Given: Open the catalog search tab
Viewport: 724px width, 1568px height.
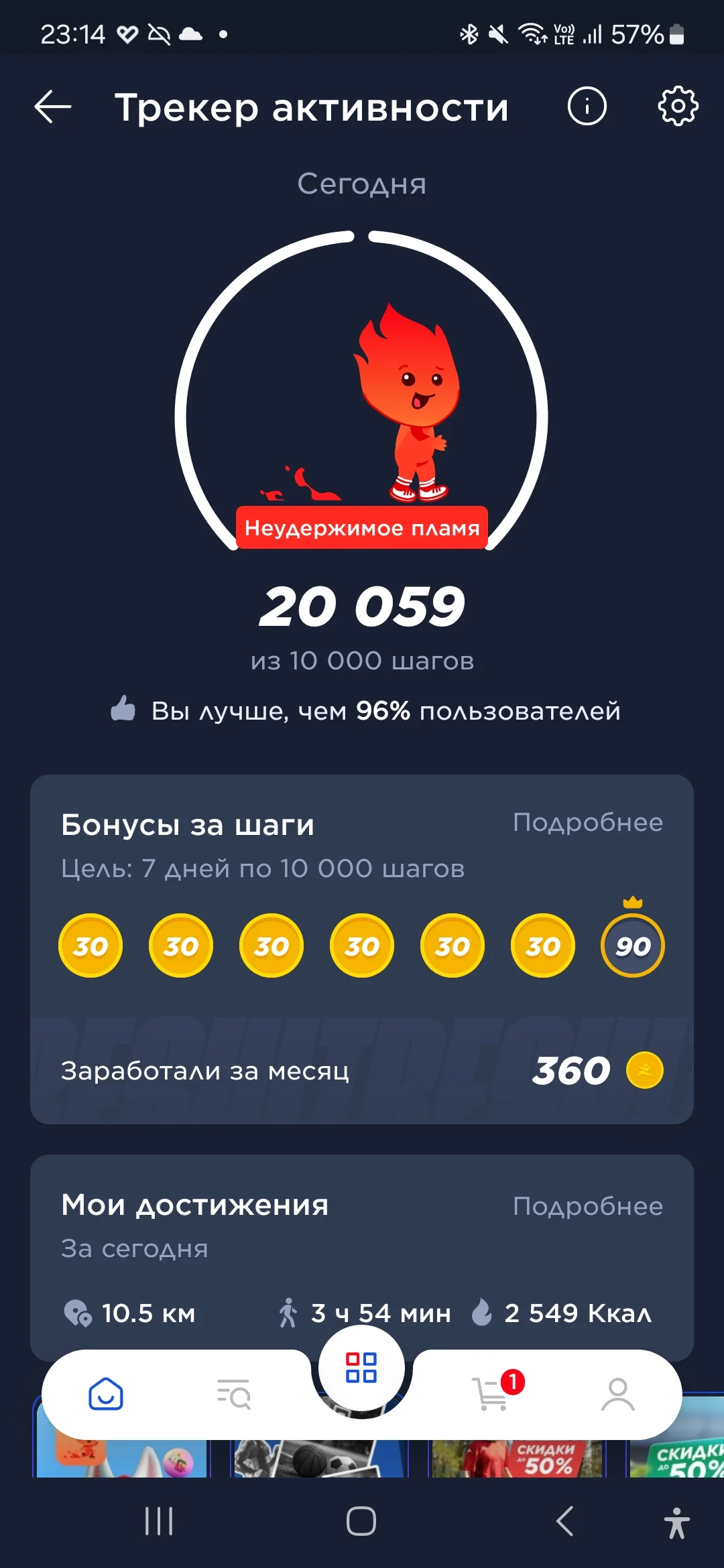Looking at the screenshot, I should point(233,1394).
